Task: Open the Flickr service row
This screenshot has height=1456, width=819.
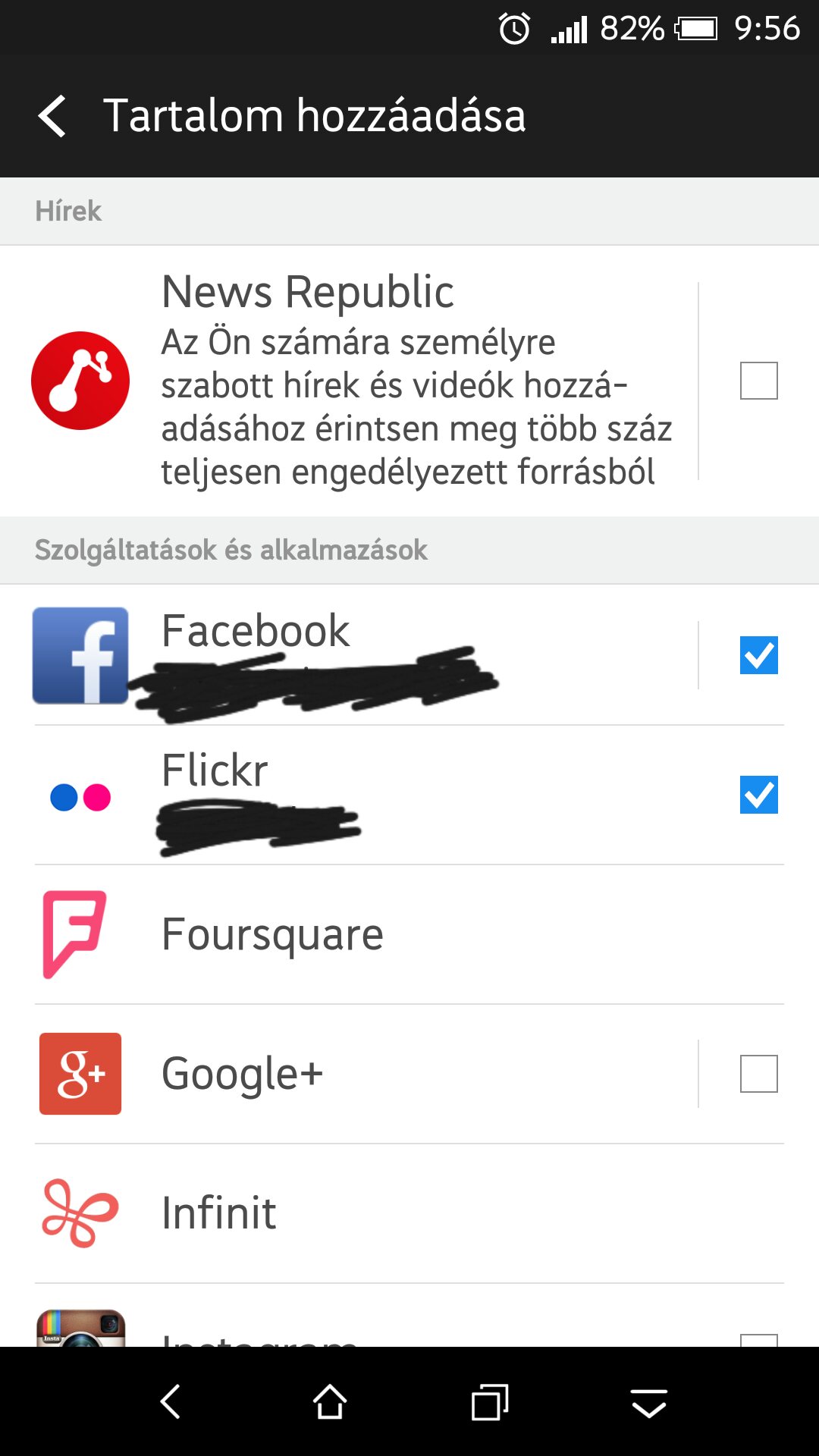Action: click(349, 795)
